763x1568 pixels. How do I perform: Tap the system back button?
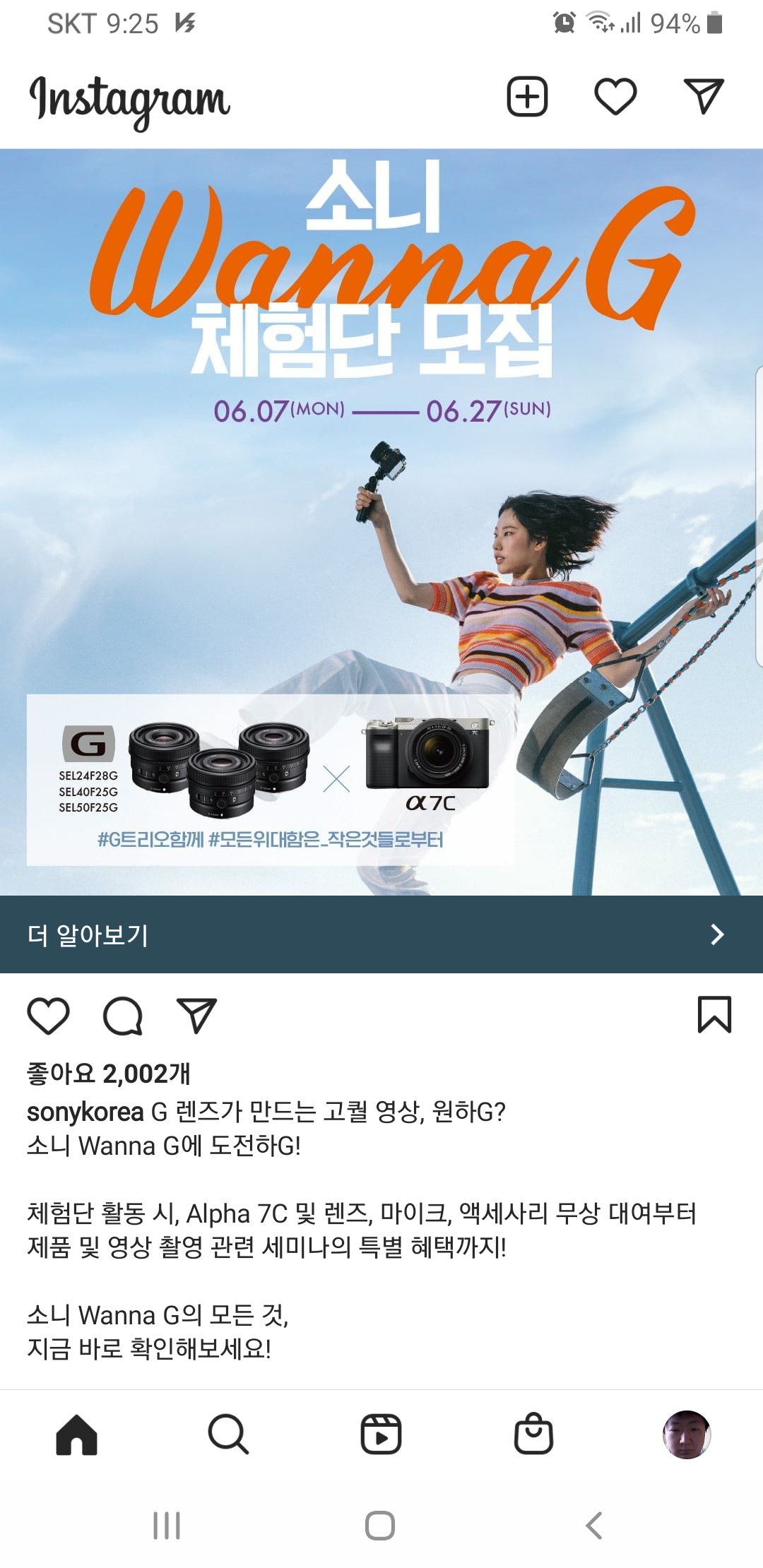(594, 1526)
